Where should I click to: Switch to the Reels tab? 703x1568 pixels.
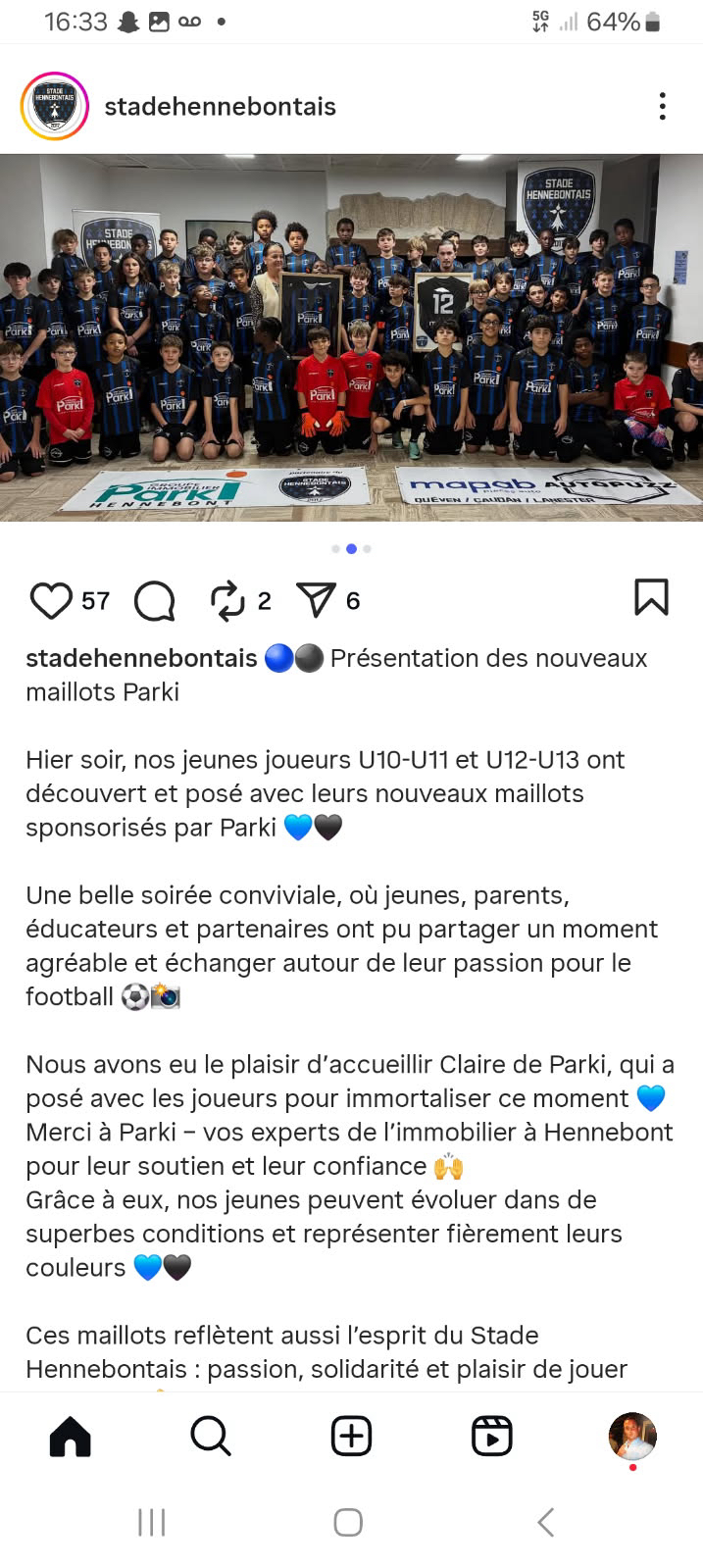492,1437
